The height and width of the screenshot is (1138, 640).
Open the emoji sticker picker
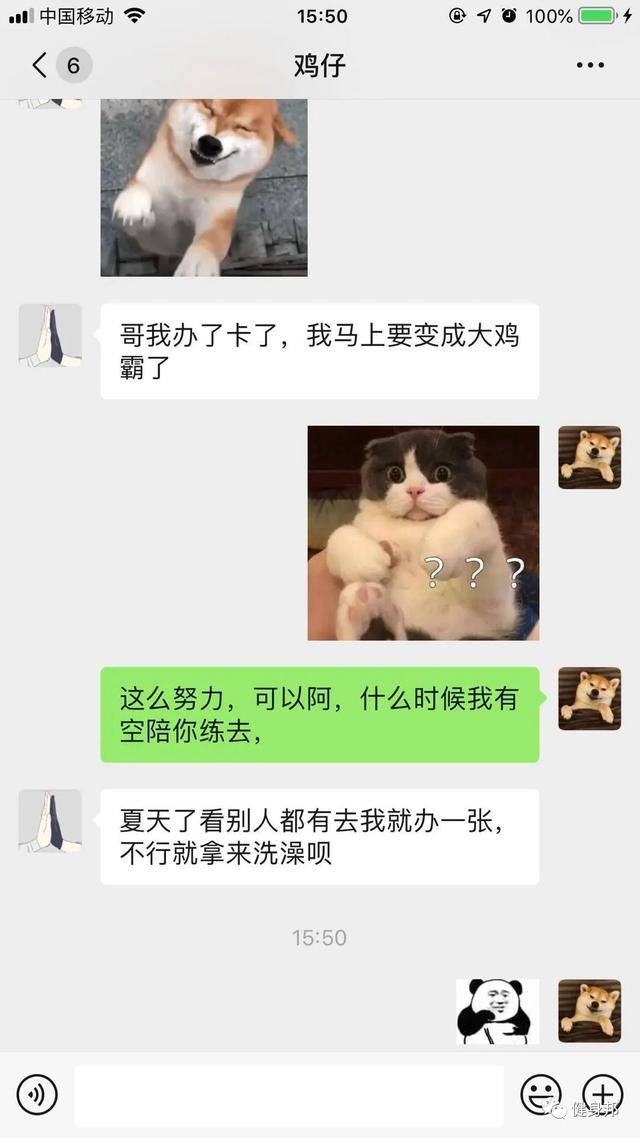(540, 1095)
